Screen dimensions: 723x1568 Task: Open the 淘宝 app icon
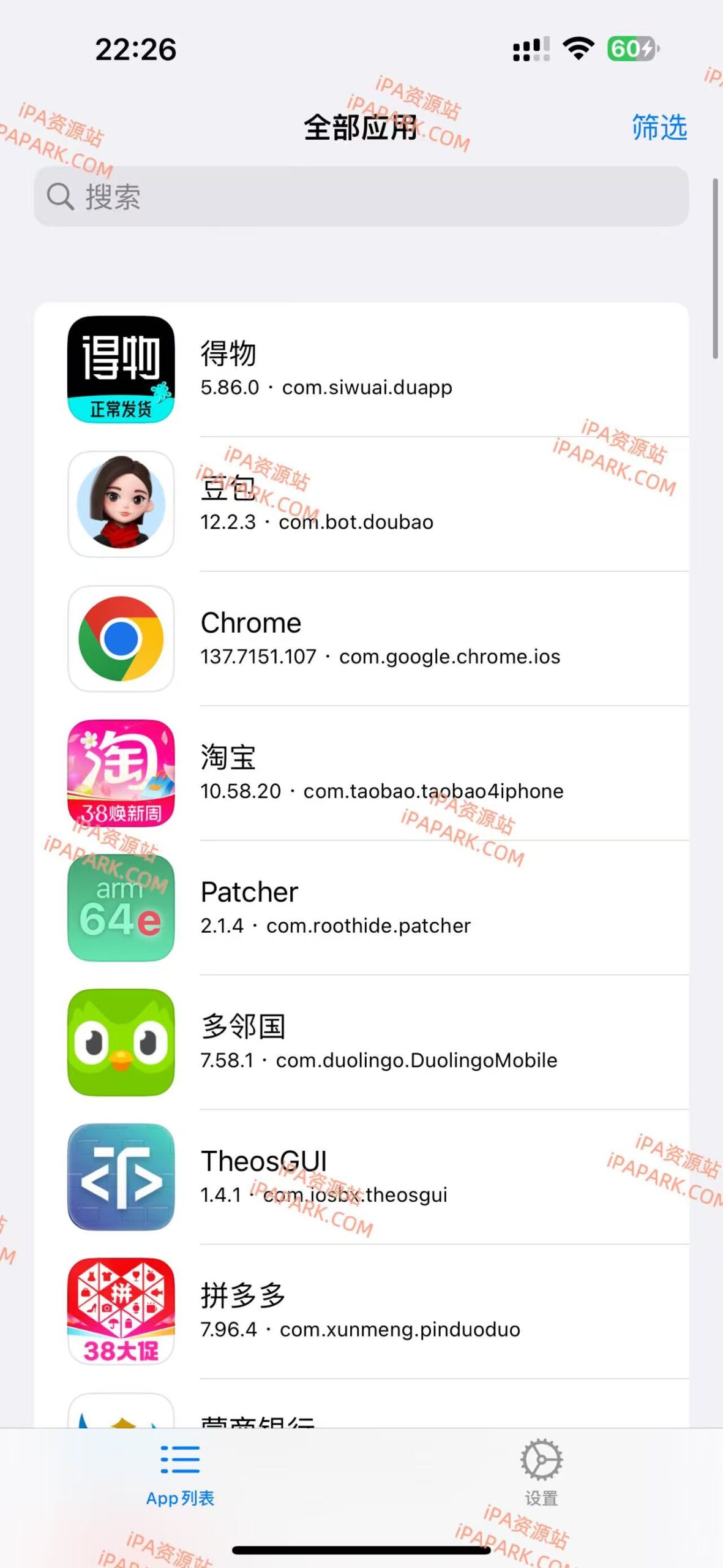[x=121, y=773]
